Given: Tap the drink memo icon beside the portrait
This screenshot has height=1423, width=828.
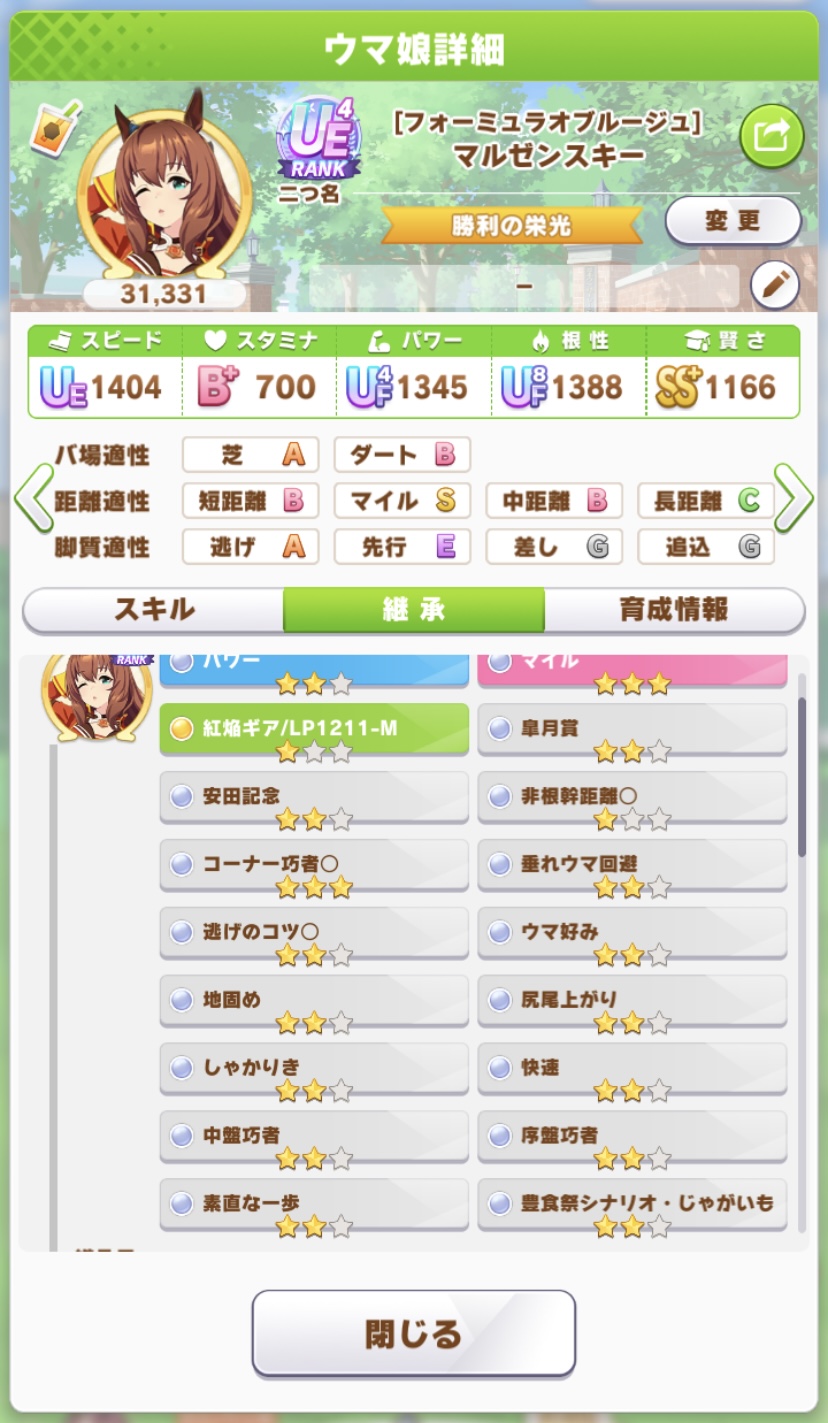Looking at the screenshot, I should coord(47,130).
